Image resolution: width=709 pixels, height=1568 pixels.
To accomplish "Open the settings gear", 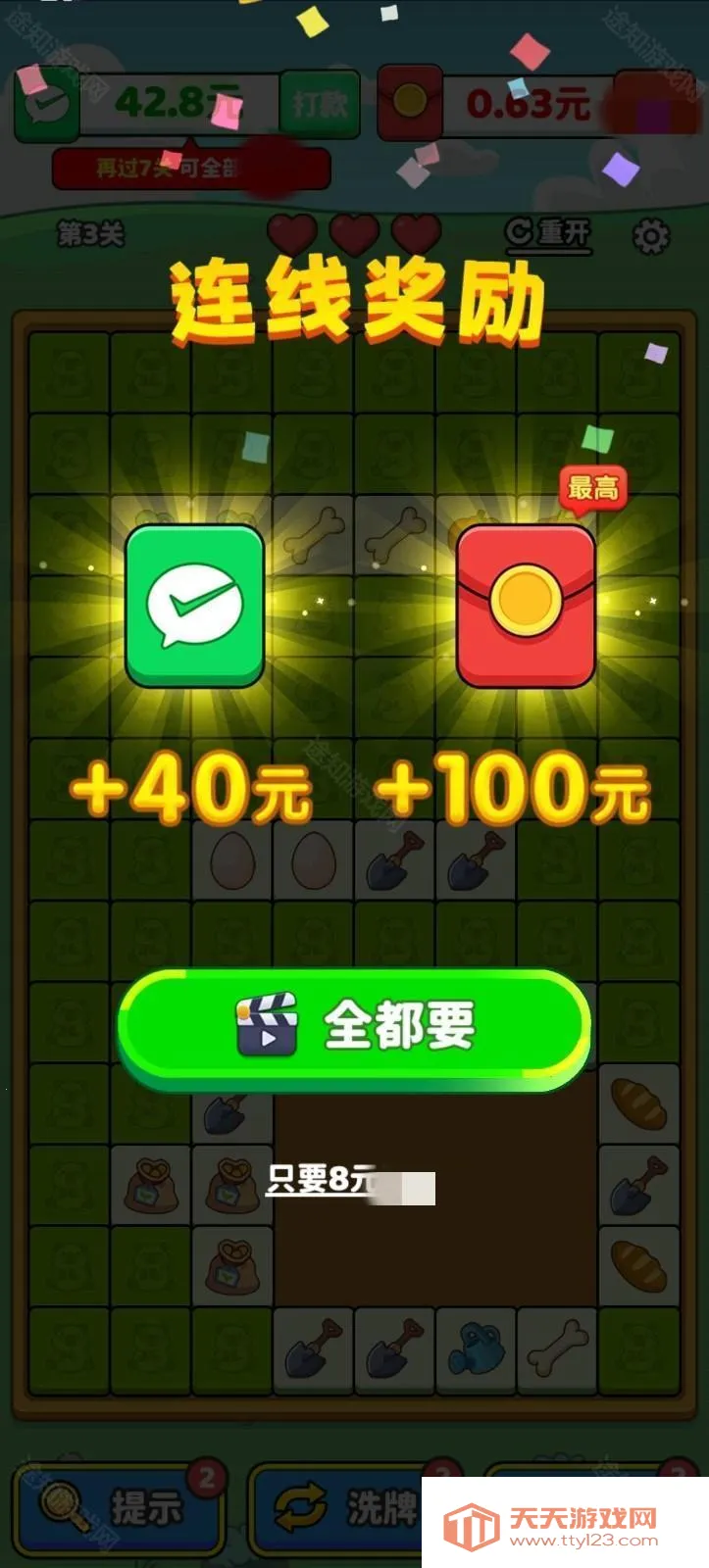I will 650,235.
